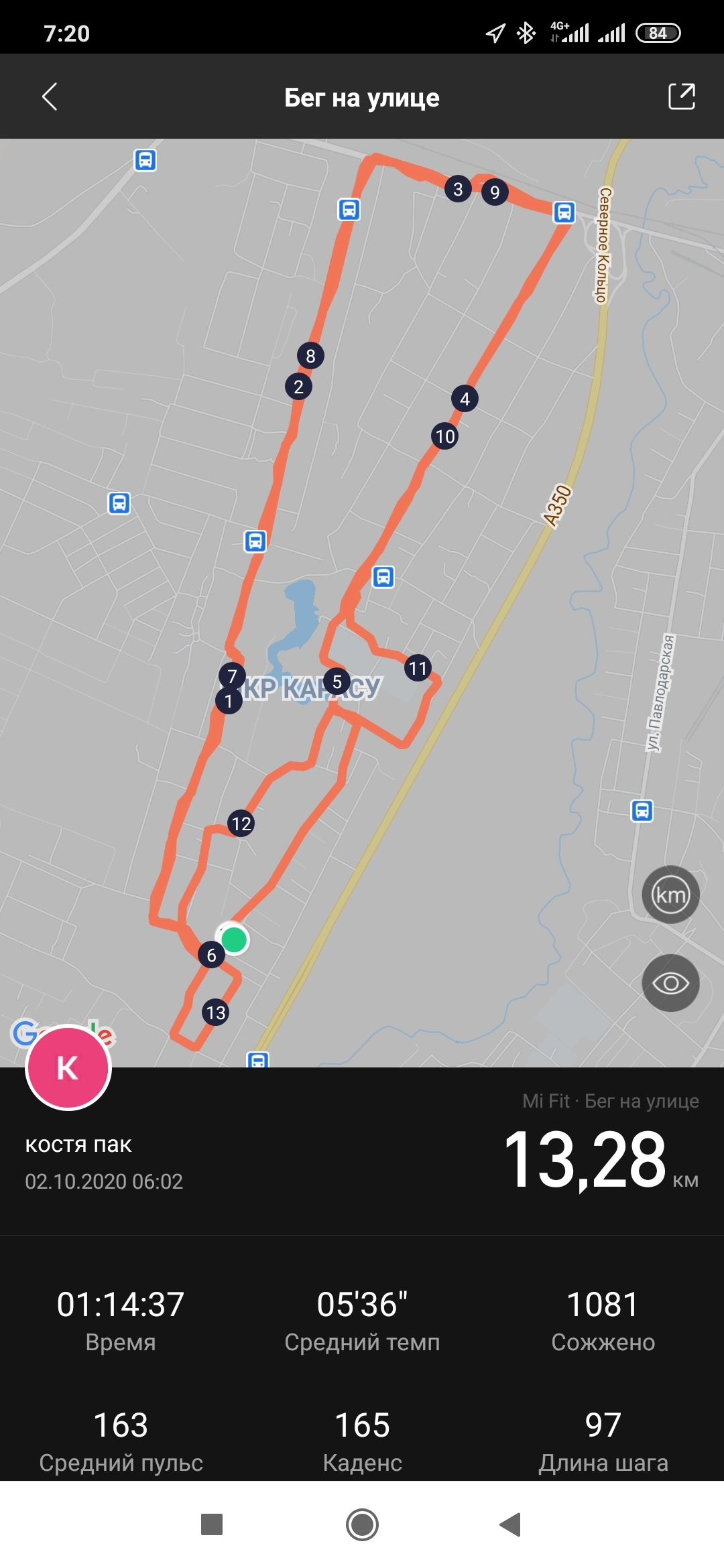Toggle kilometer markers on the map

click(x=670, y=895)
